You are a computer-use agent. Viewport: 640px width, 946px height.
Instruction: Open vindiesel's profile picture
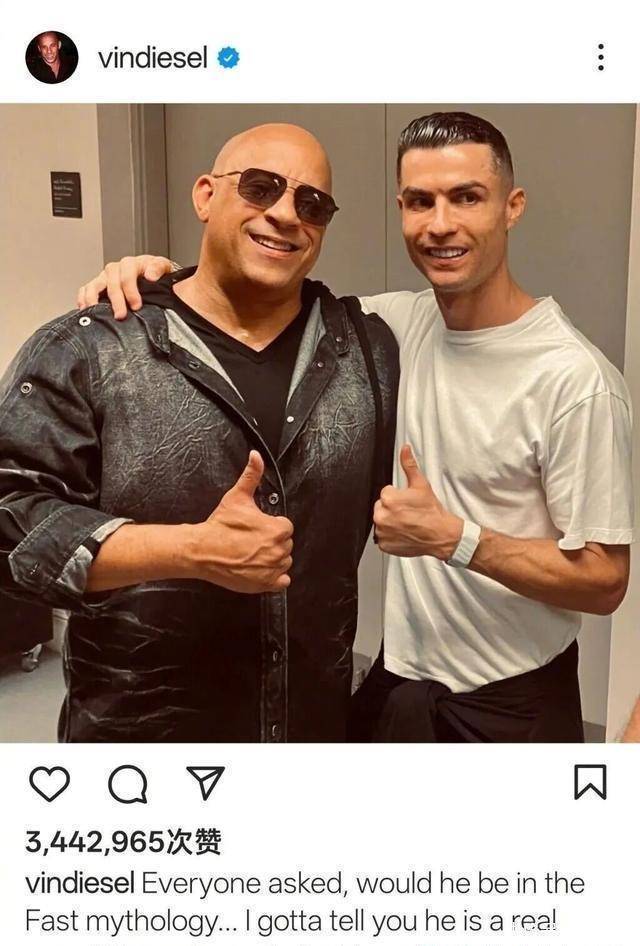51,57
